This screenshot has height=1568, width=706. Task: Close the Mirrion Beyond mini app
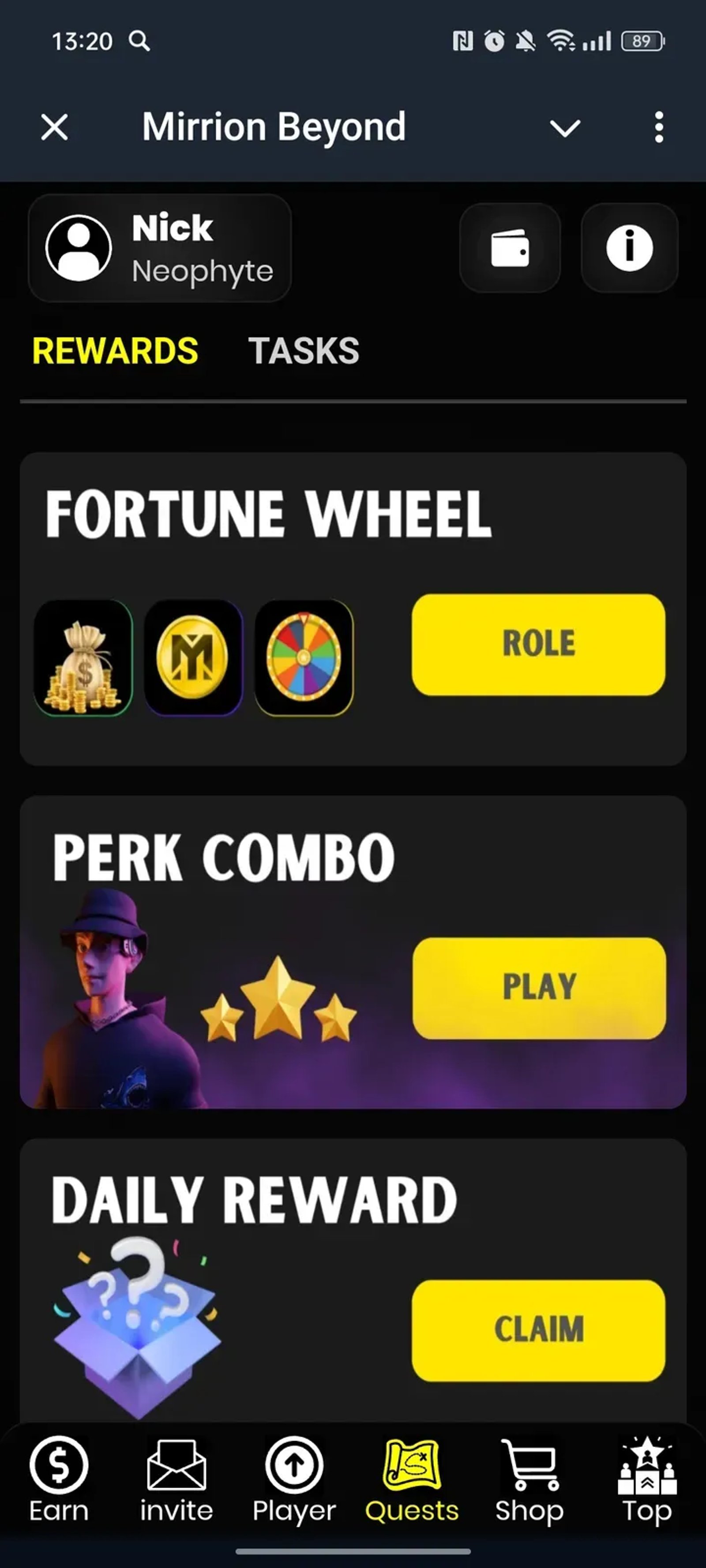pyautogui.click(x=55, y=128)
